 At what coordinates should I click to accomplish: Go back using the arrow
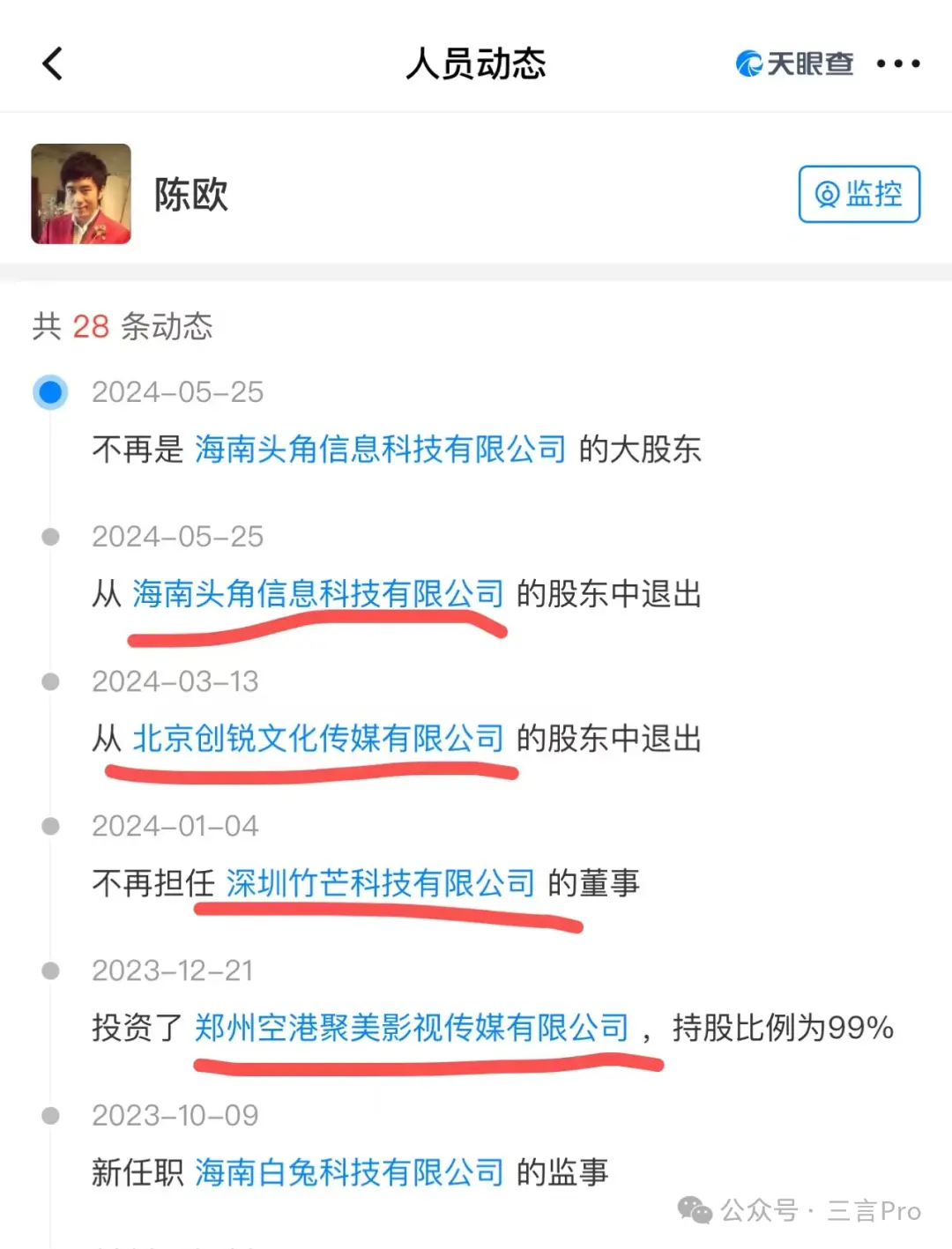point(53,63)
